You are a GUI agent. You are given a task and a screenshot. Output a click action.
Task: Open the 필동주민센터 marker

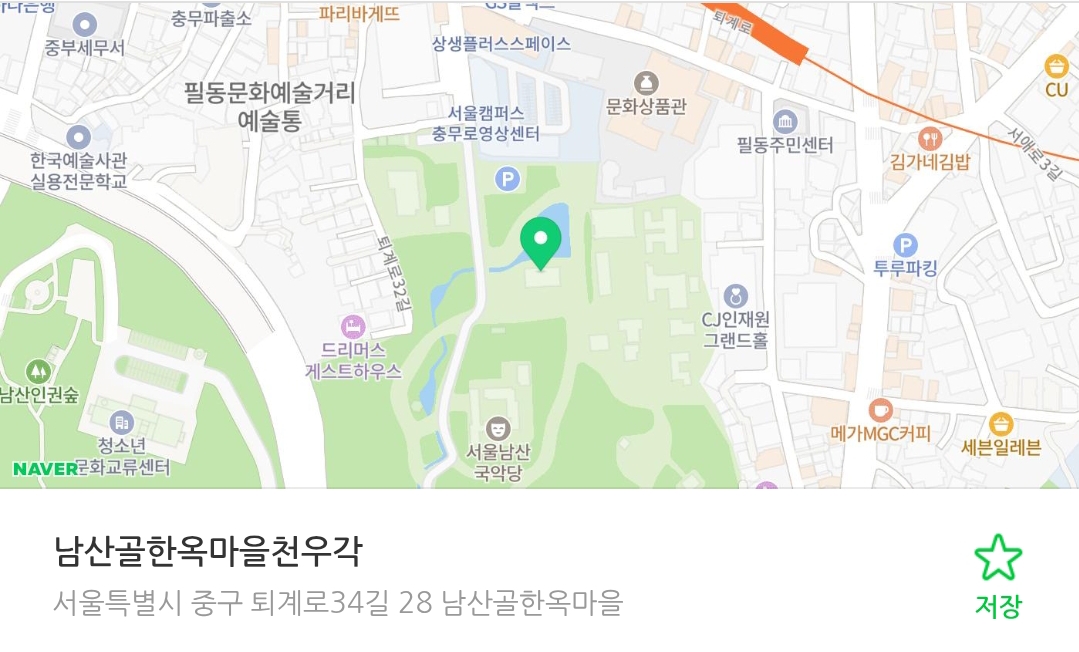point(785,122)
